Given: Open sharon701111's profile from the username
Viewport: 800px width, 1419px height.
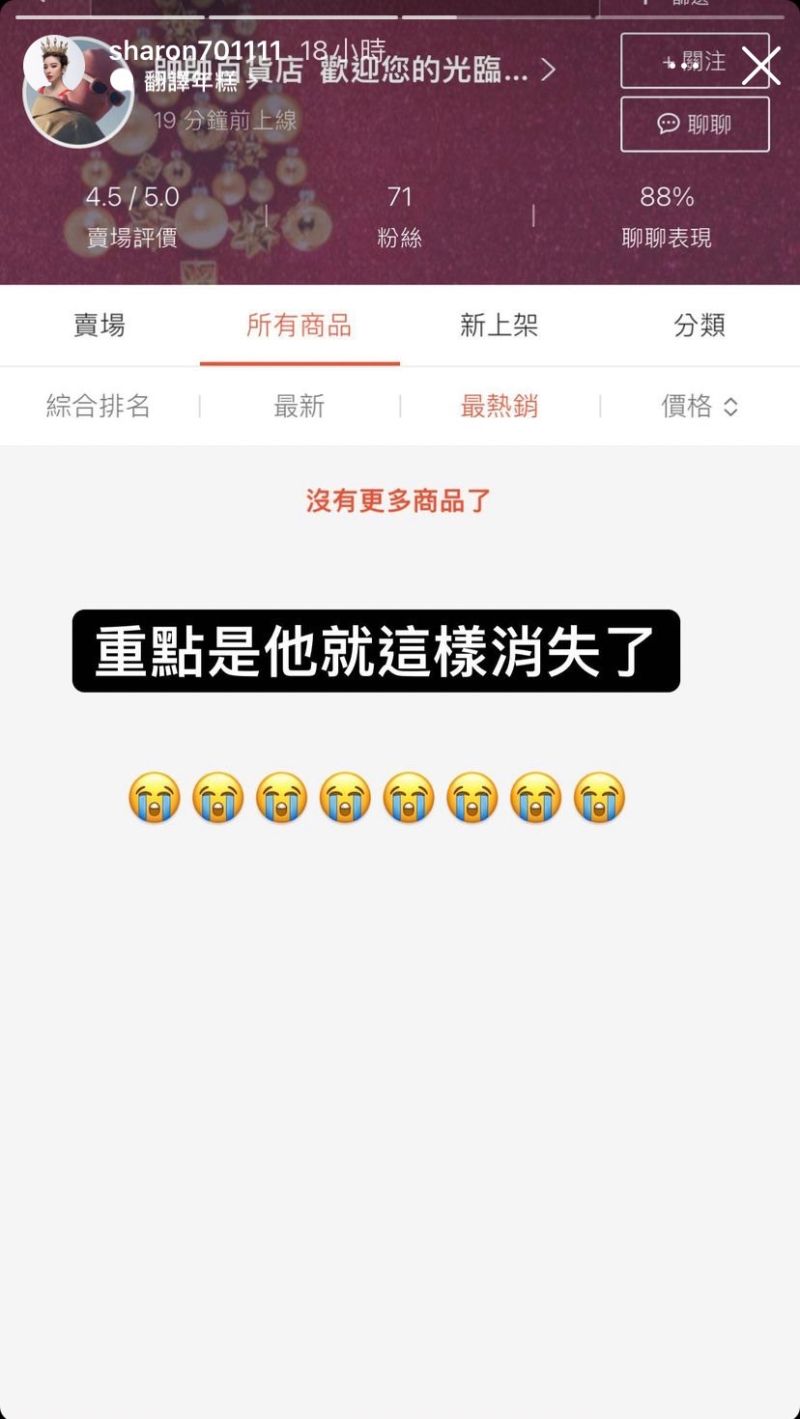Looking at the screenshot, I should (196, 51).
